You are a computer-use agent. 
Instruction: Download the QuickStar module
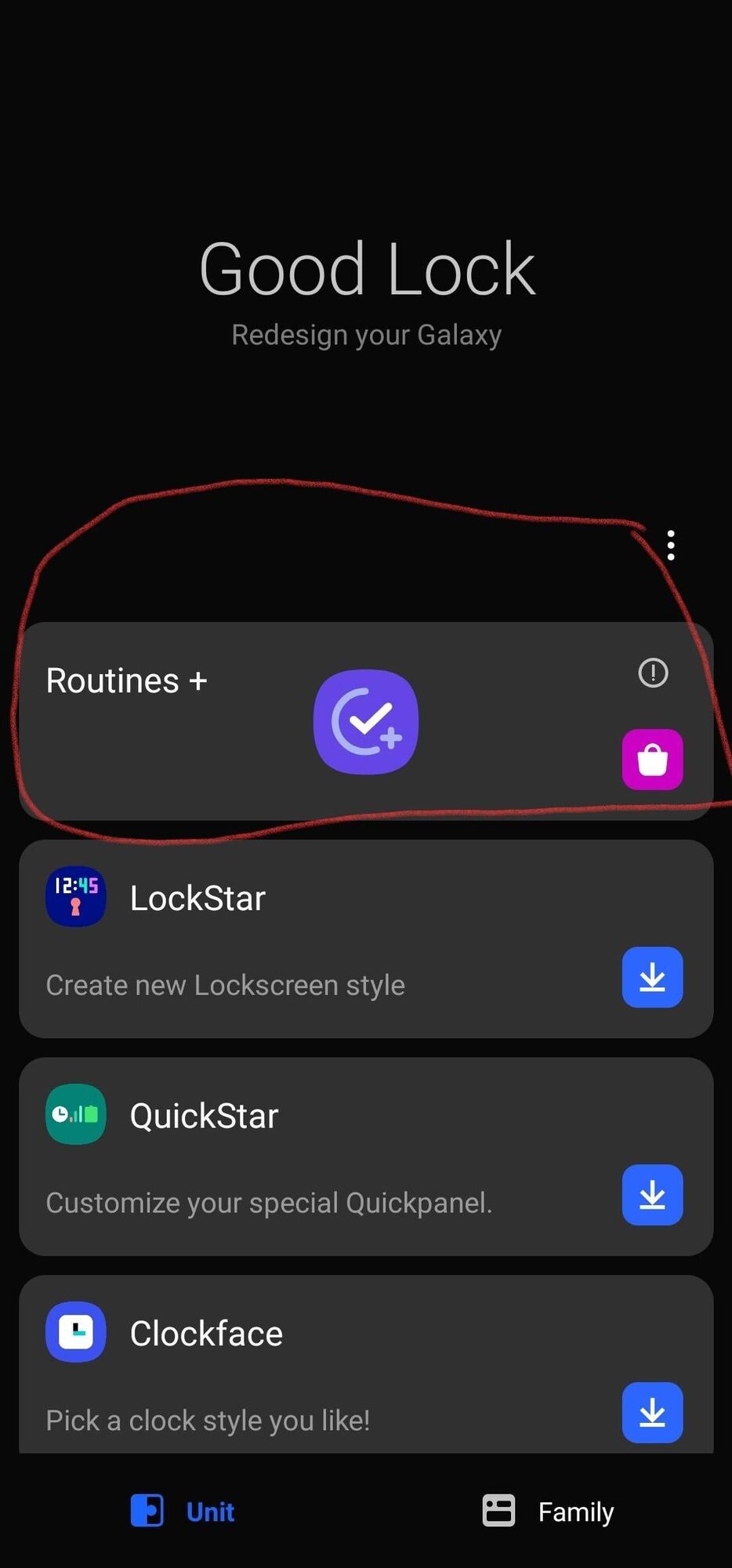pos(652,1195)
